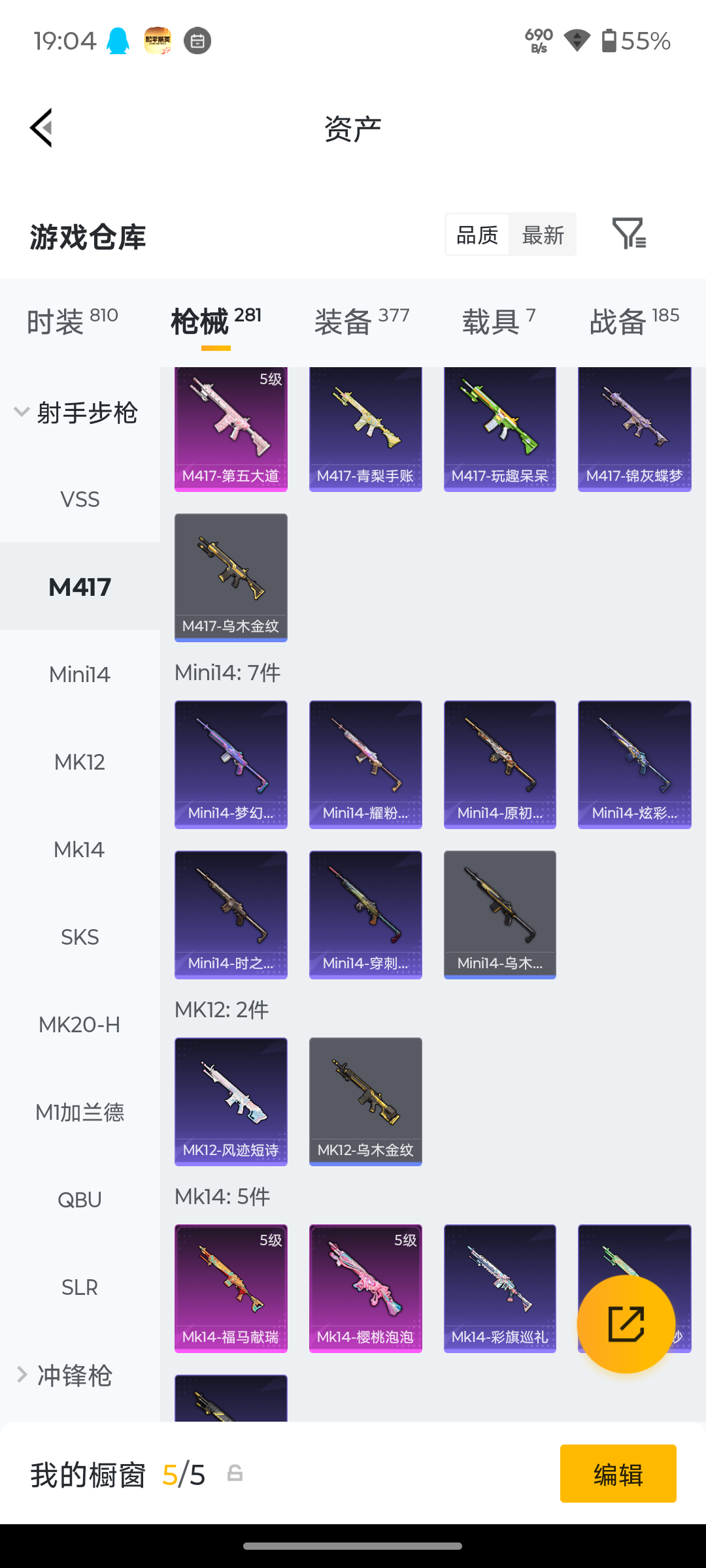Viewport: 706px width, 1568px height.
Task: Select SKS in the side list
Action: (x=80, y=937)
